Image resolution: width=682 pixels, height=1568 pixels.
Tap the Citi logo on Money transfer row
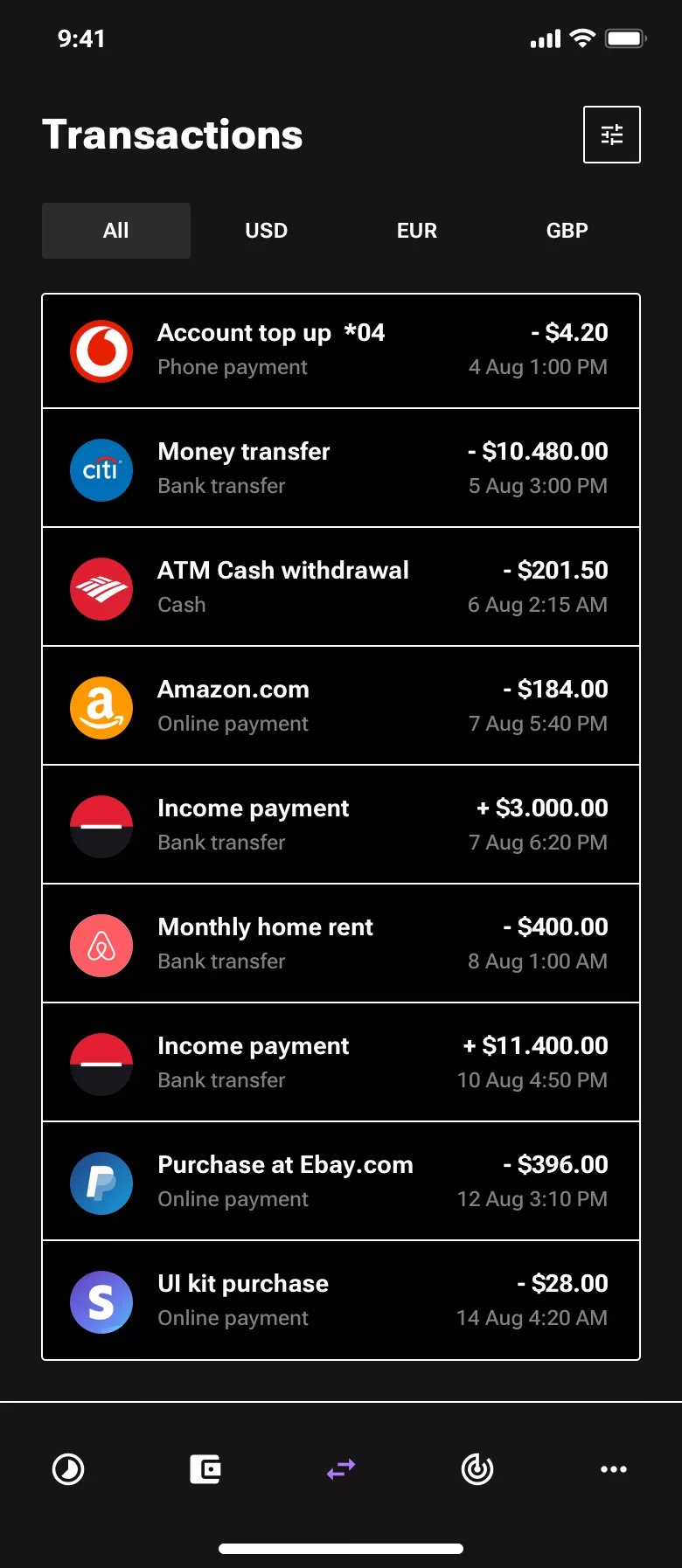click(x=101, y=469)
